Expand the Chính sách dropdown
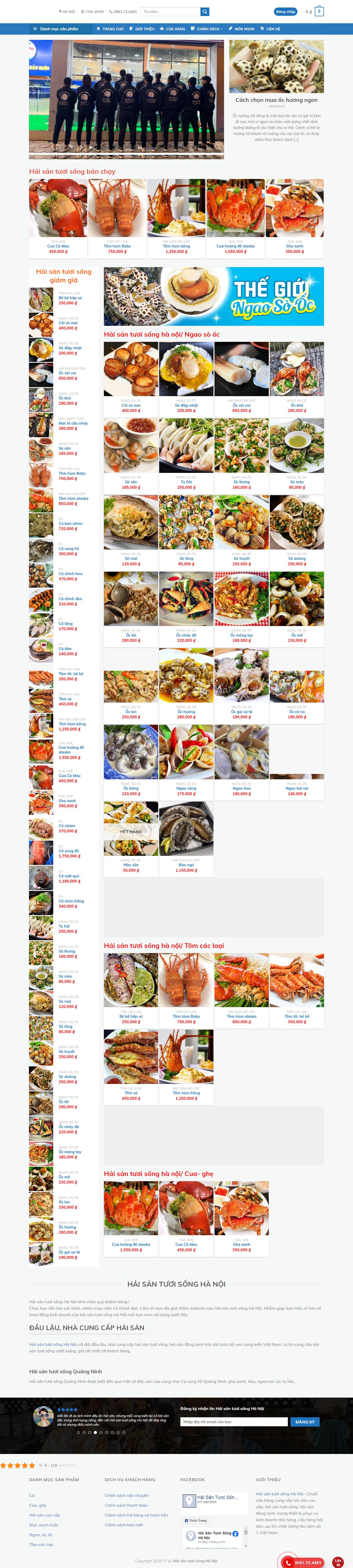 click(x=207, y=29)
